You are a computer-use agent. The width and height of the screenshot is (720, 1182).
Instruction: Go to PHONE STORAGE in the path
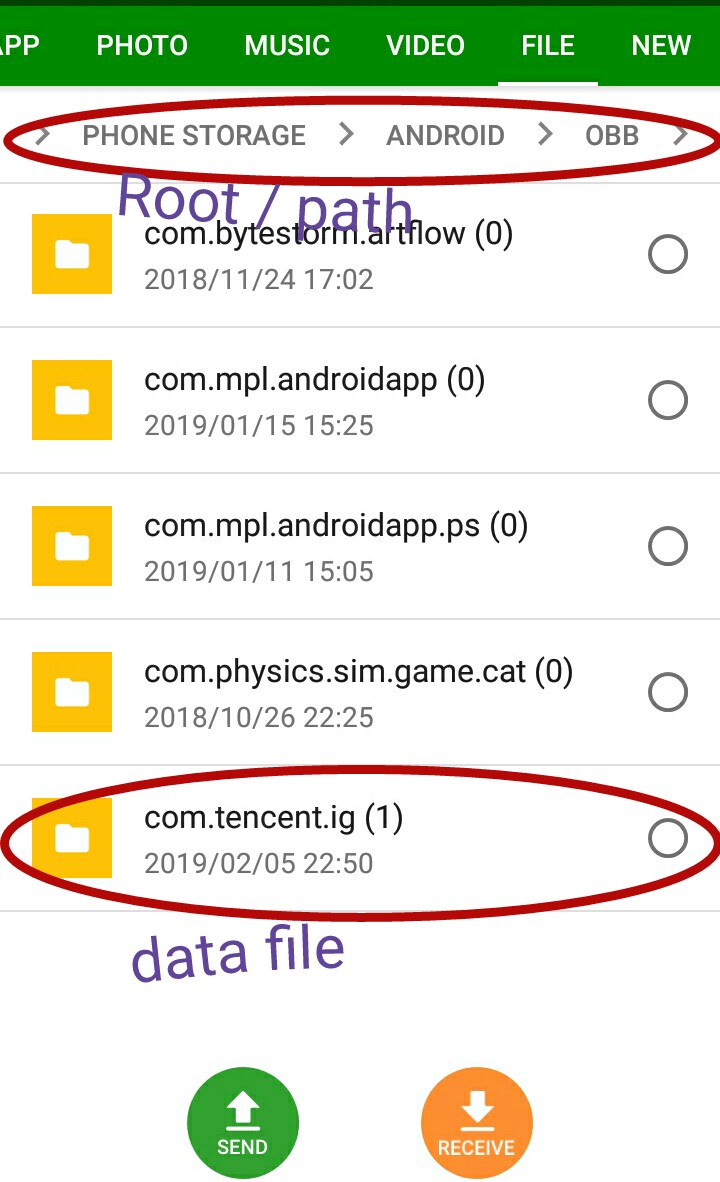click(194, 135)
